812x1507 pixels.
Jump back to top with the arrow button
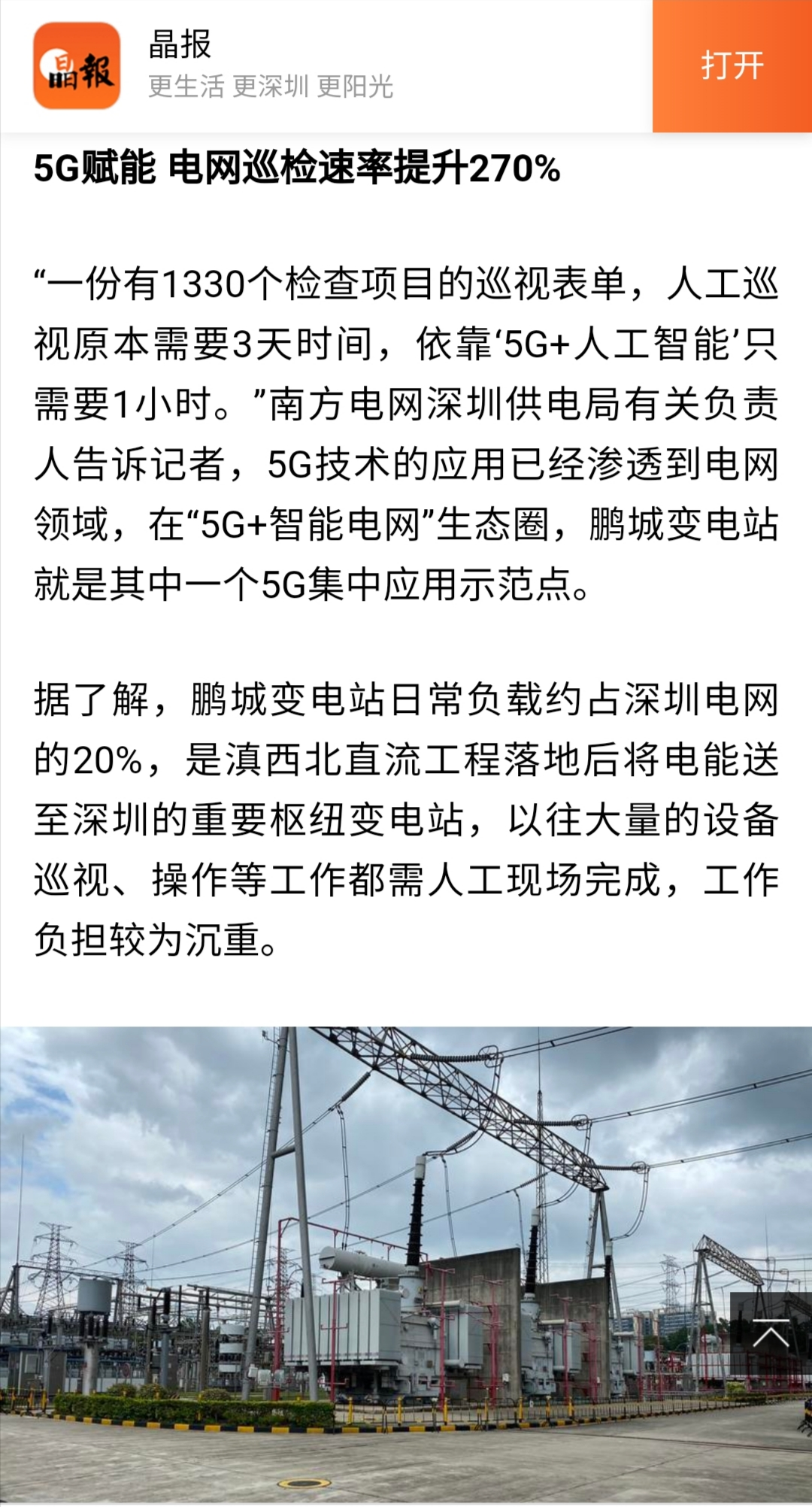point(771,1333)
